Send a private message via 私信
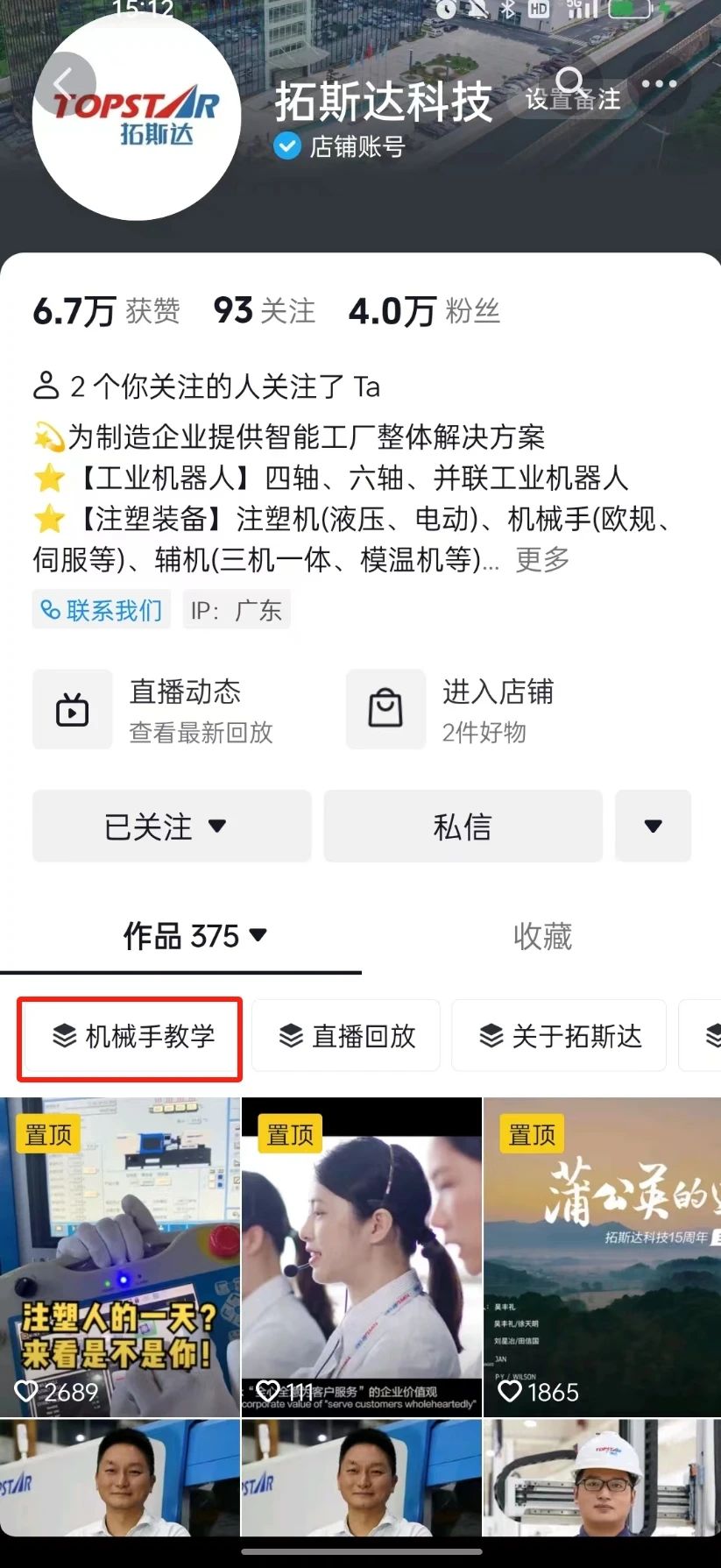 coord(463,826)
